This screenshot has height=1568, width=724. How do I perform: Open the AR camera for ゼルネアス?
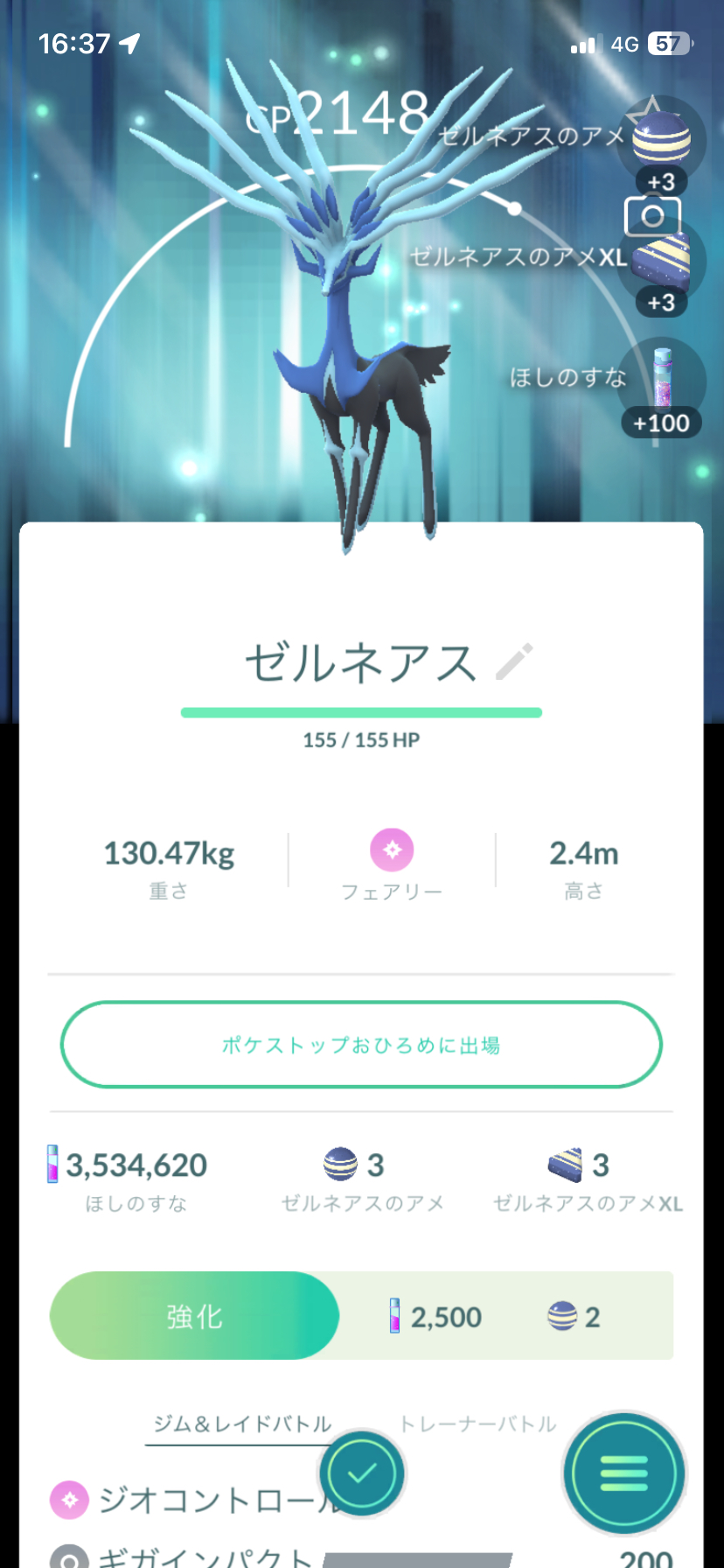(652, 215)
